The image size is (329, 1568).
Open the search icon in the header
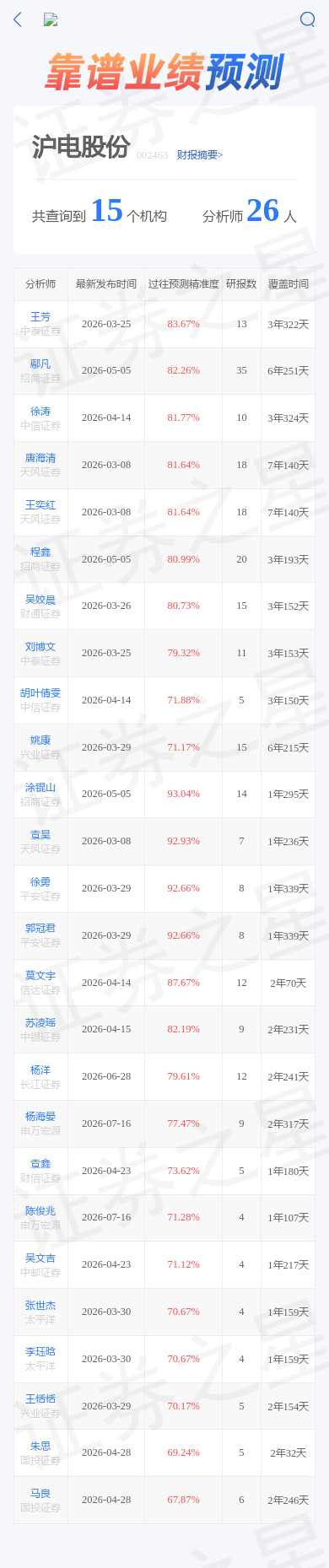click(x=307, y=19)
